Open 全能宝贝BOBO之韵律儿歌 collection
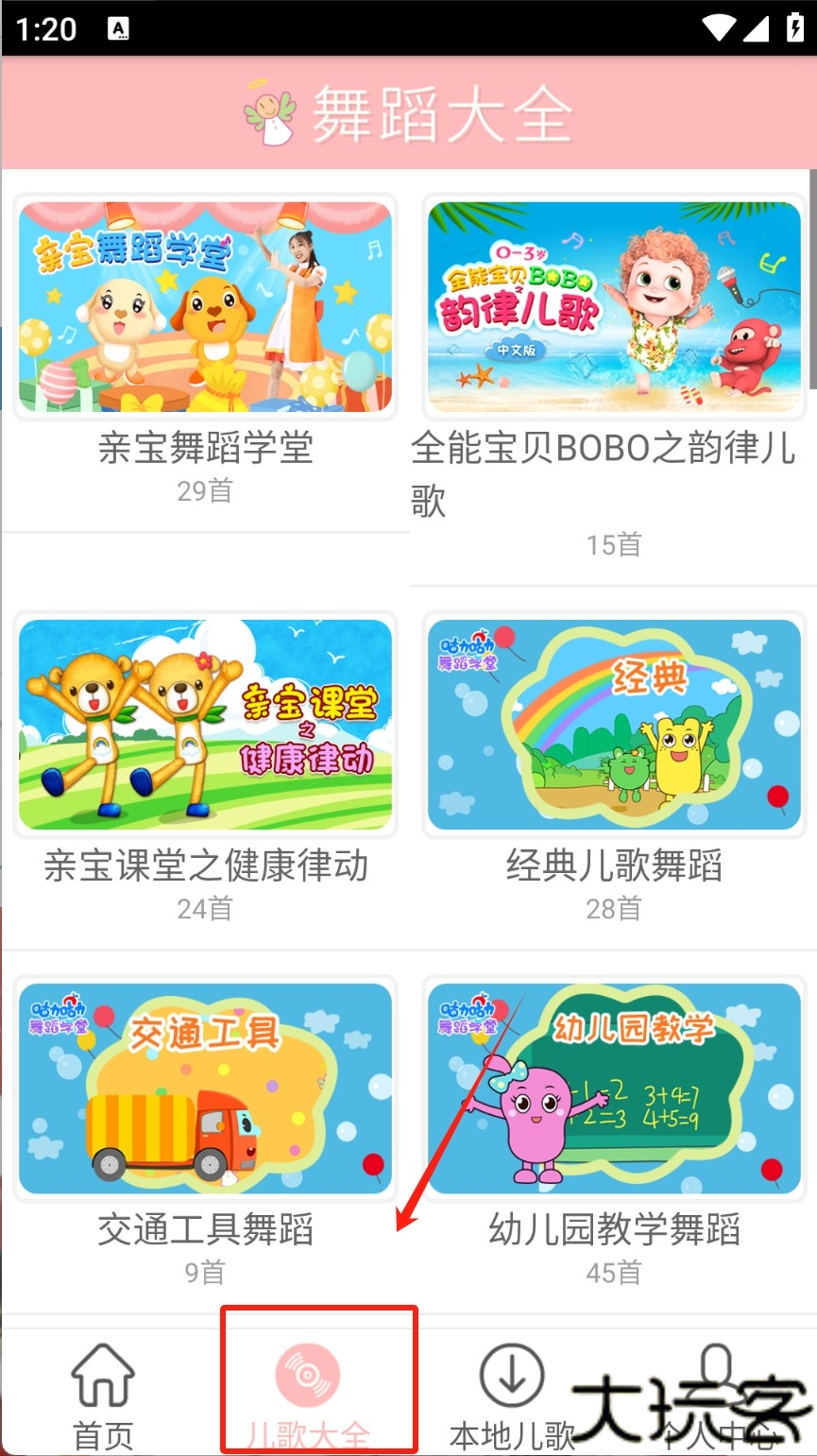The height and width of the screenshot is (1456, 817). click(614, 308)
